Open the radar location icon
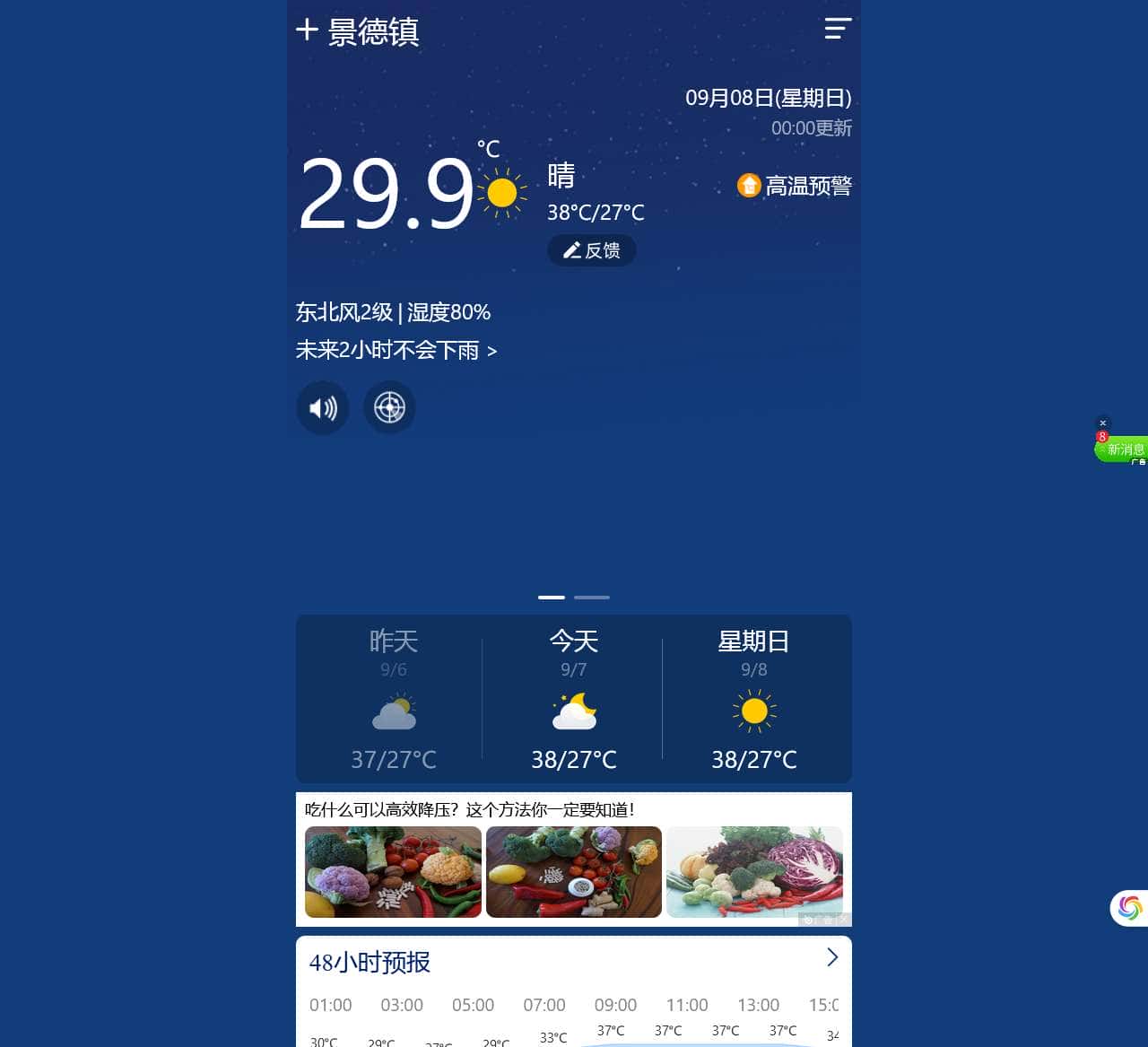 389,407
